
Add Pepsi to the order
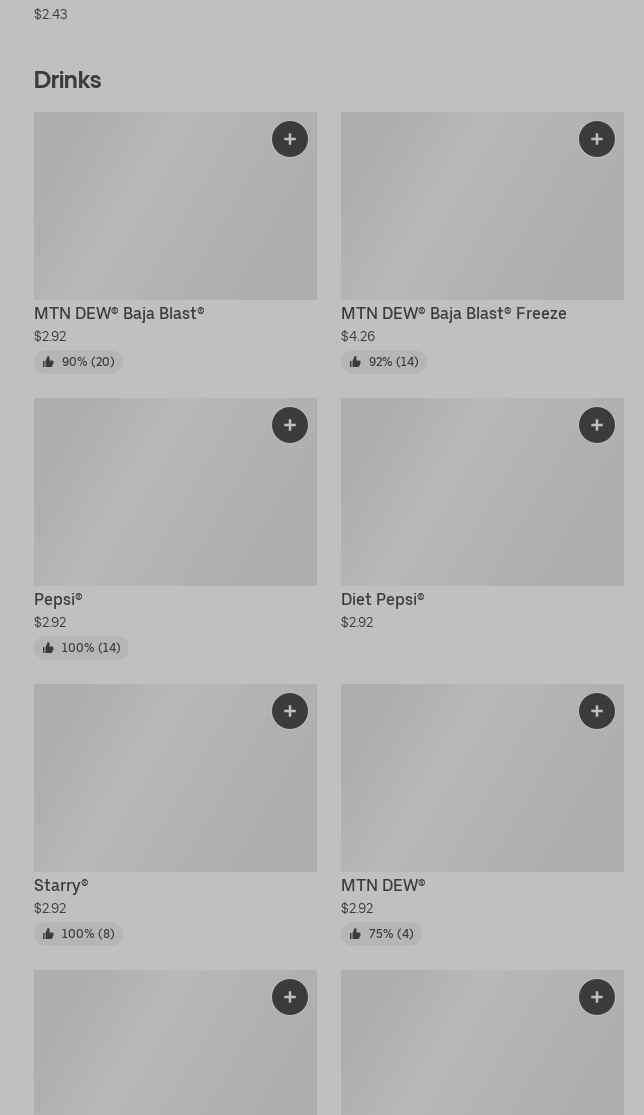point(290,425)
